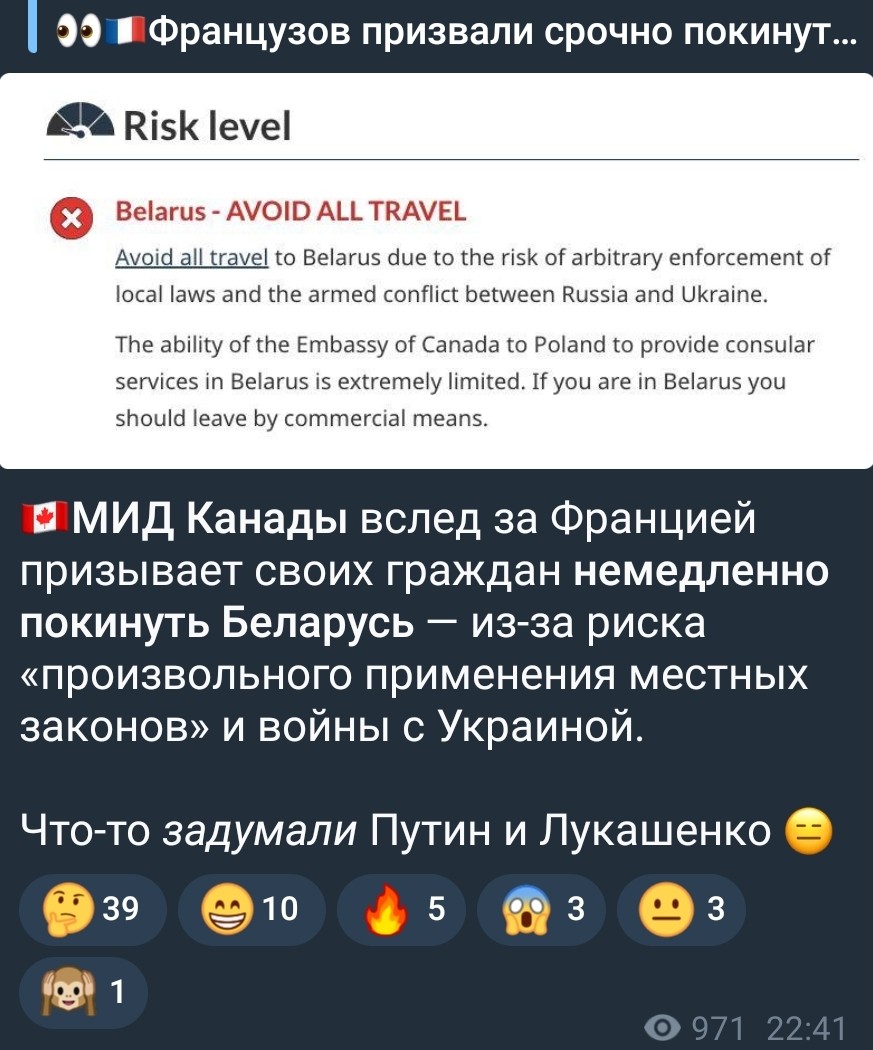The width and height of the screenshot is (873, 1050).
Task: React with hear-no-evil monkey emoji
Action: tap(84, 992)
